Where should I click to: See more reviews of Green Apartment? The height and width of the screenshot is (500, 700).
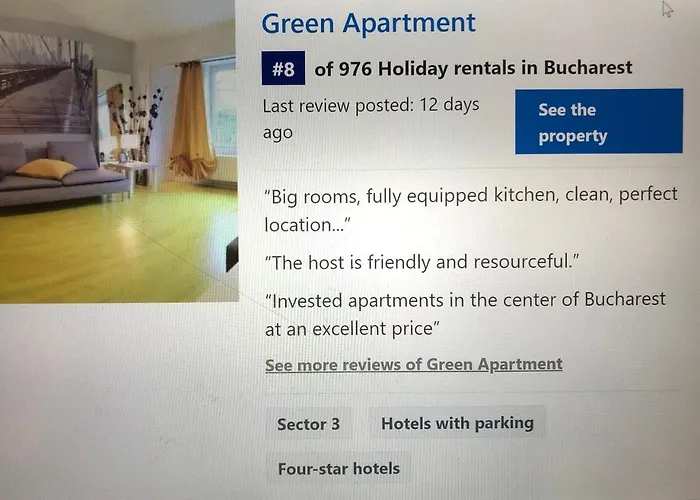413,365
